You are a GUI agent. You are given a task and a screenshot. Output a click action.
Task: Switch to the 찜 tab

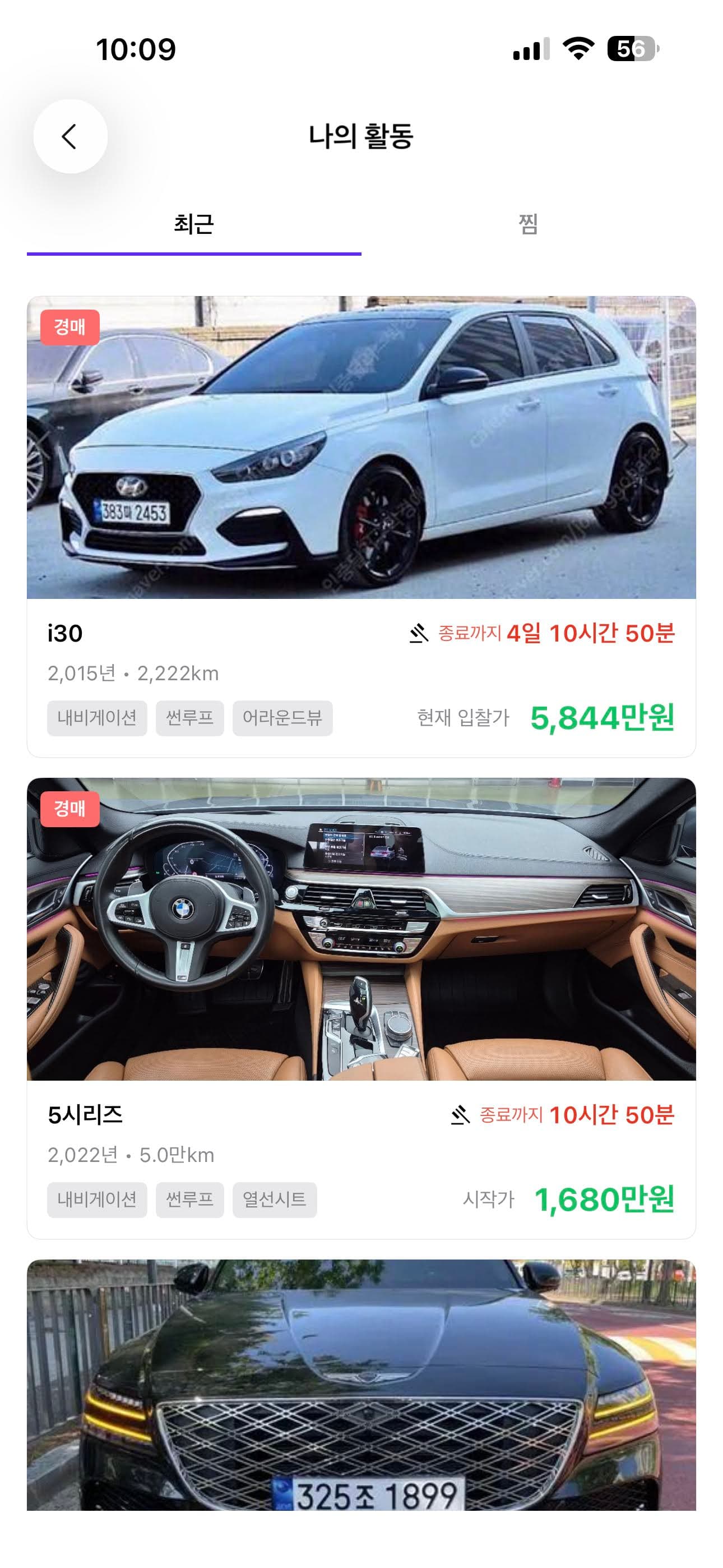[x=527, y=224]
